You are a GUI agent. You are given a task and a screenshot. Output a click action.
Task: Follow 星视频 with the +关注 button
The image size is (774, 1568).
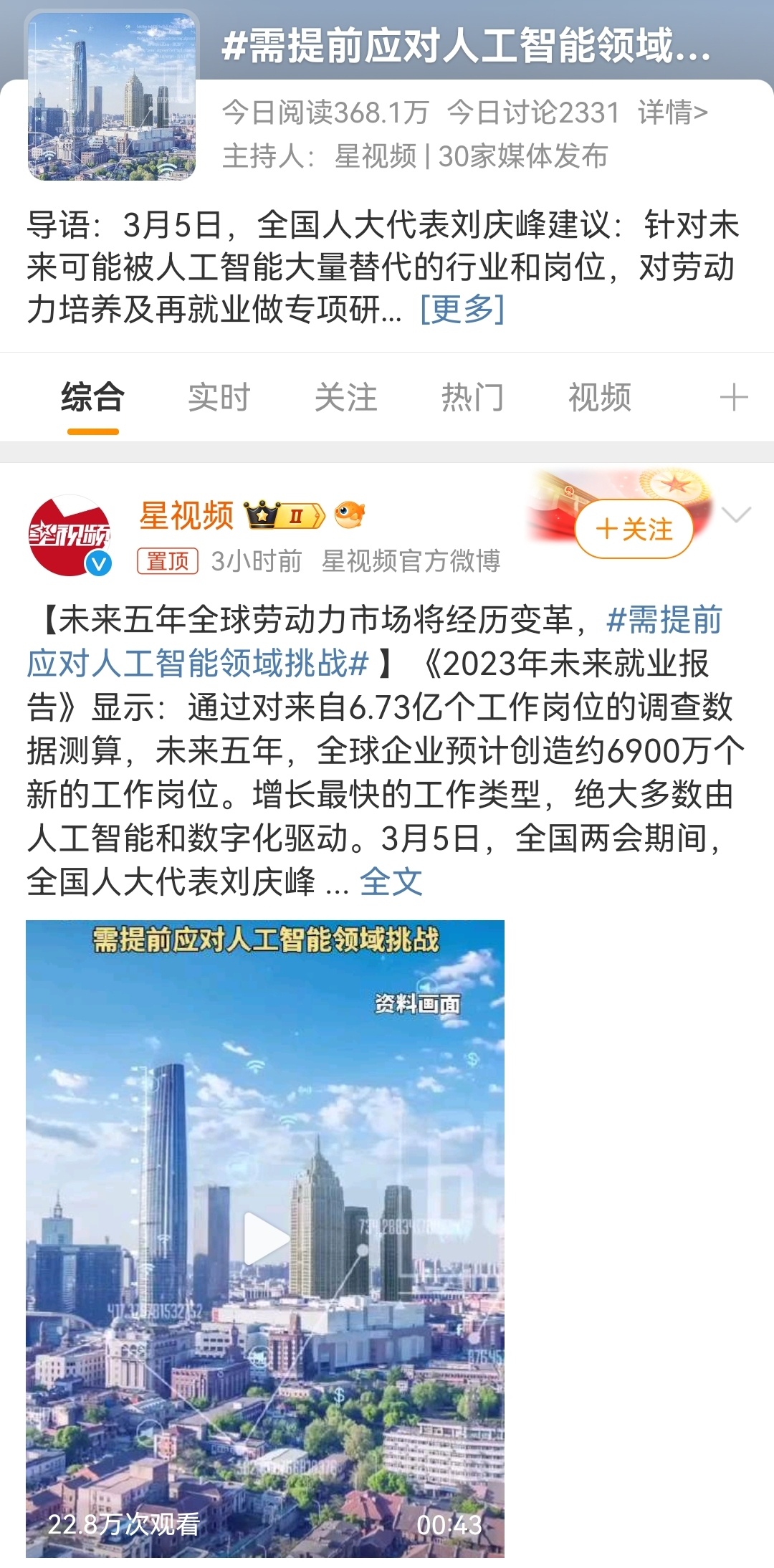point(634,529)
